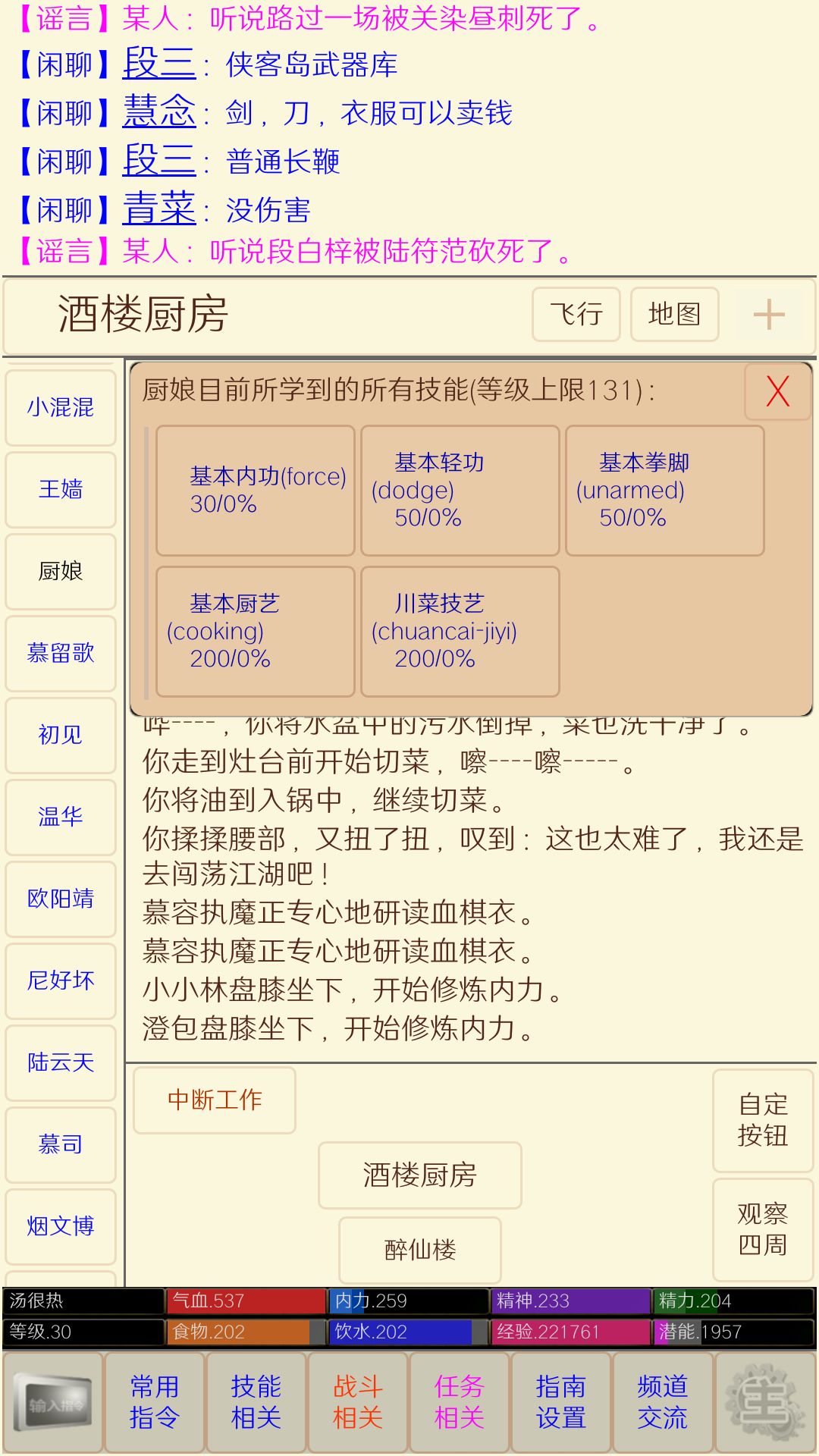This screenshot has width=819, height=1456.
Task: Open the 任务相关 quest menu
Action: (x=459, y=1401)
